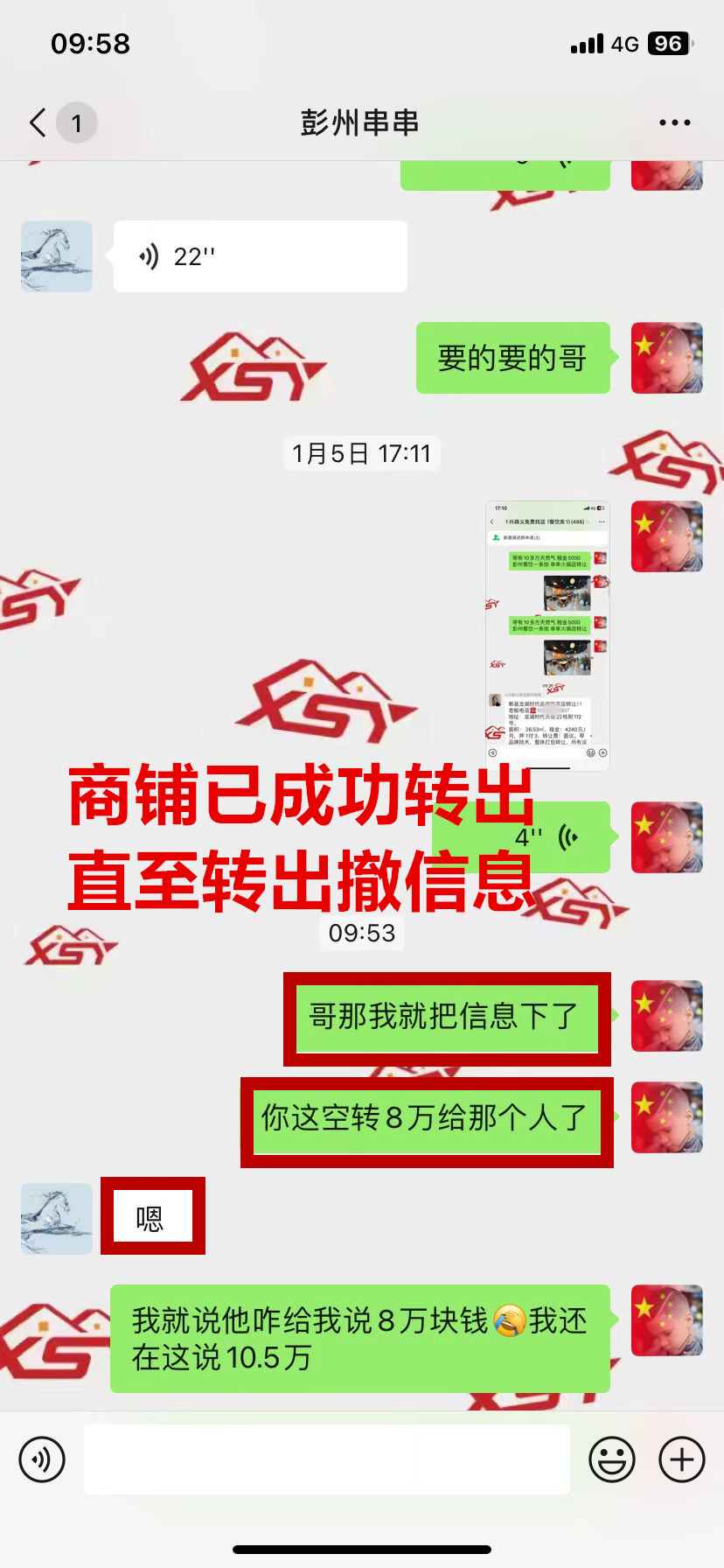The width and height of the screenshot is (724, 1568).
Task: Focus the message text field
Action: pos(326,1459)
